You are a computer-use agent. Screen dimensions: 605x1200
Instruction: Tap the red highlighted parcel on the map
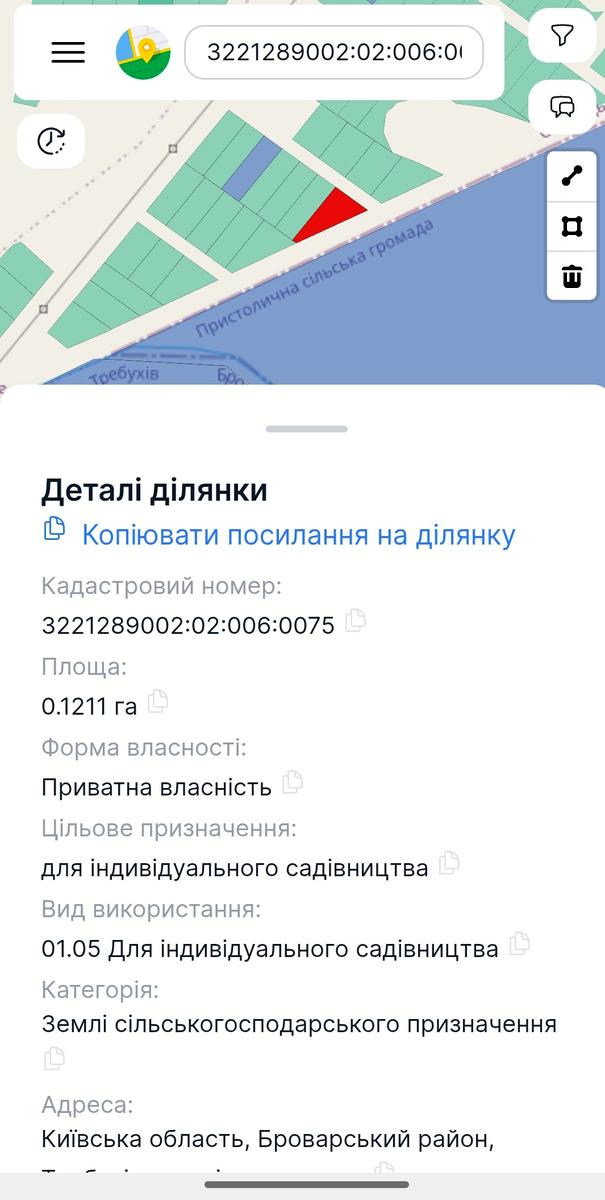point(330,214)
